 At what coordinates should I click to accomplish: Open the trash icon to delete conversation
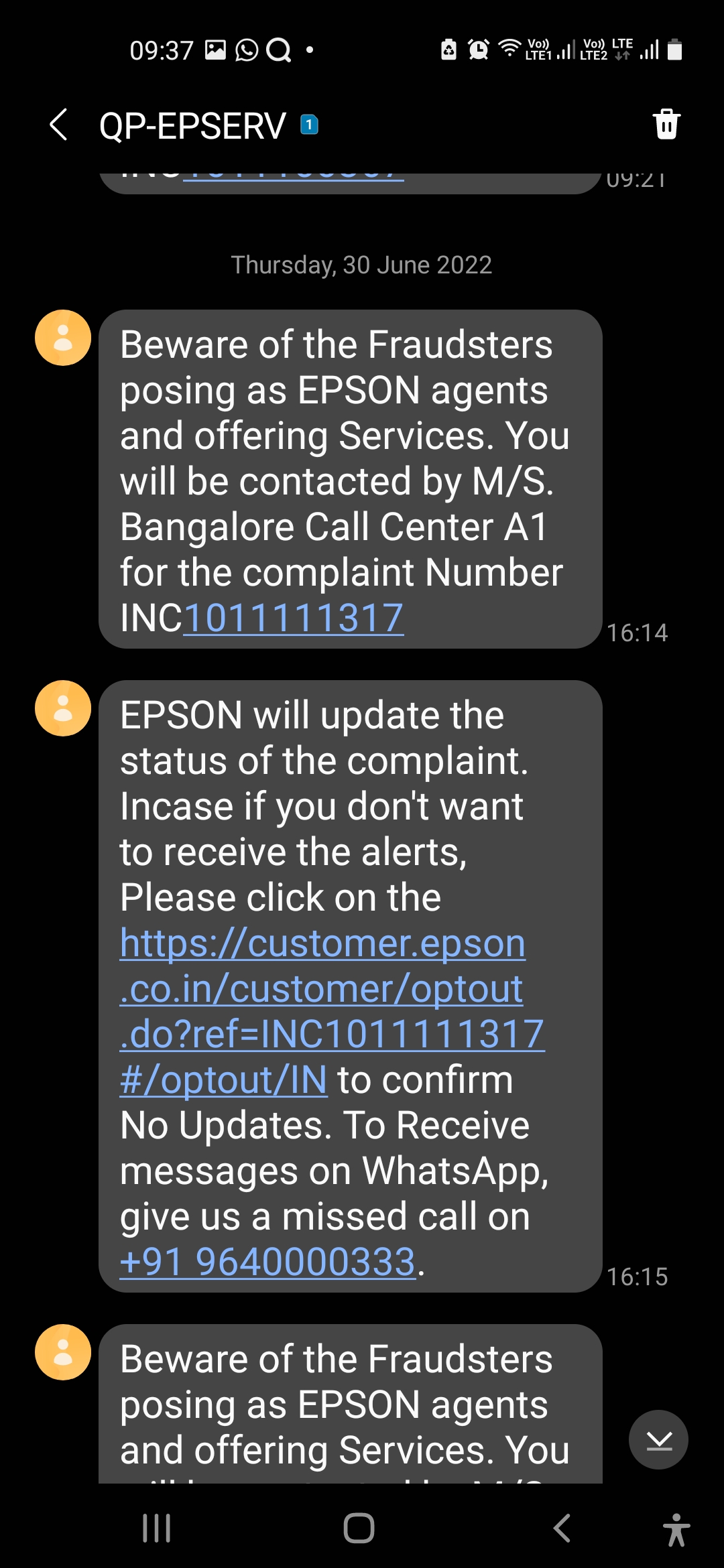coord(666,124)
